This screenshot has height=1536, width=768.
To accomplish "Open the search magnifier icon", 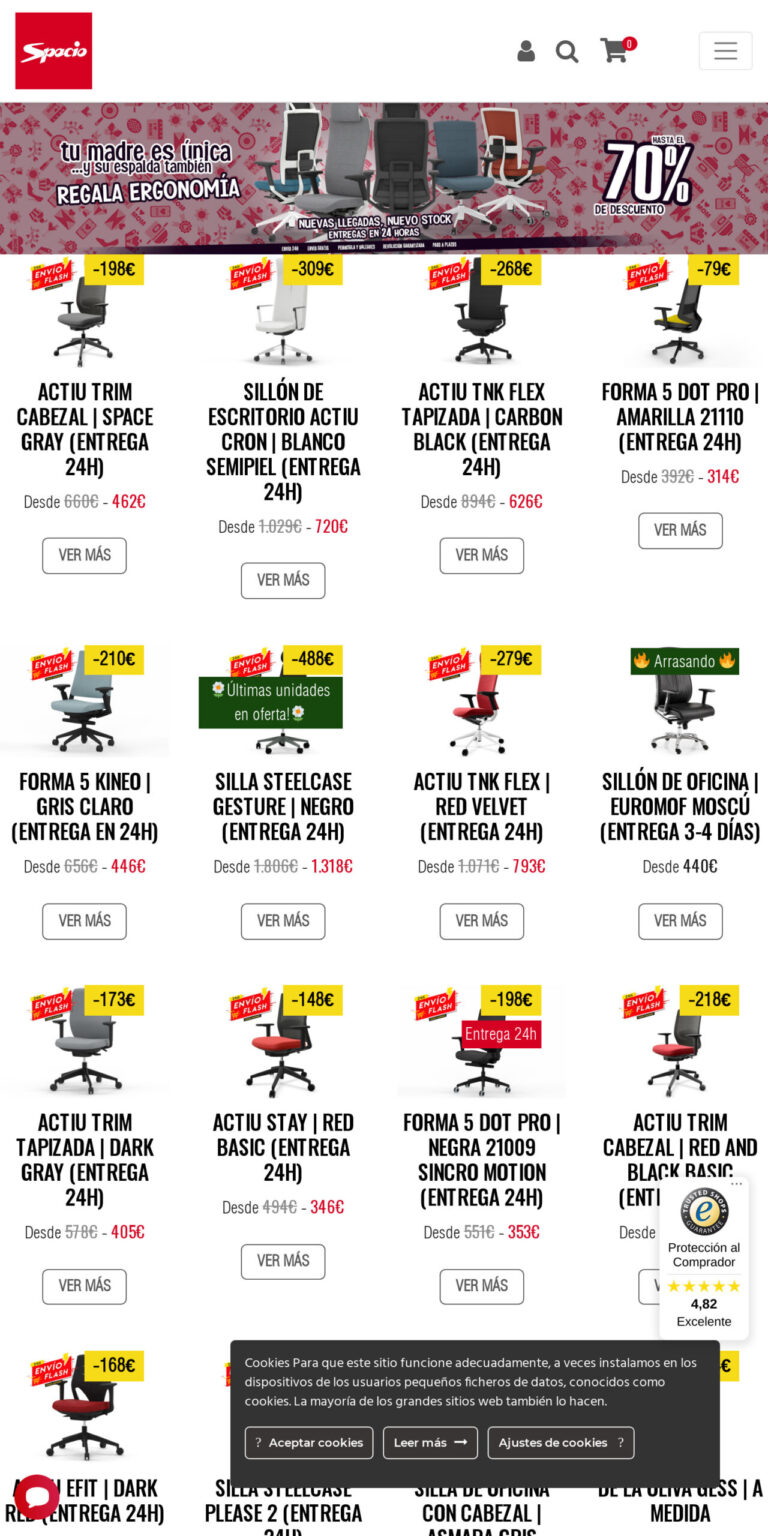I will point(567,51).
